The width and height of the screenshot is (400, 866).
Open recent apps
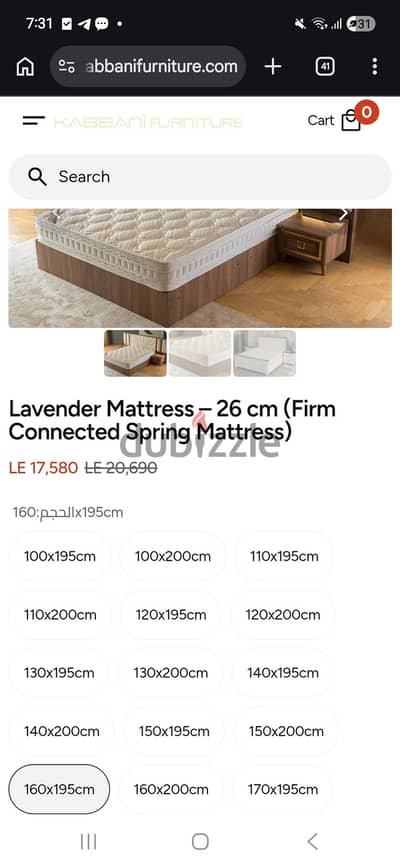click(x=88, y=842)
